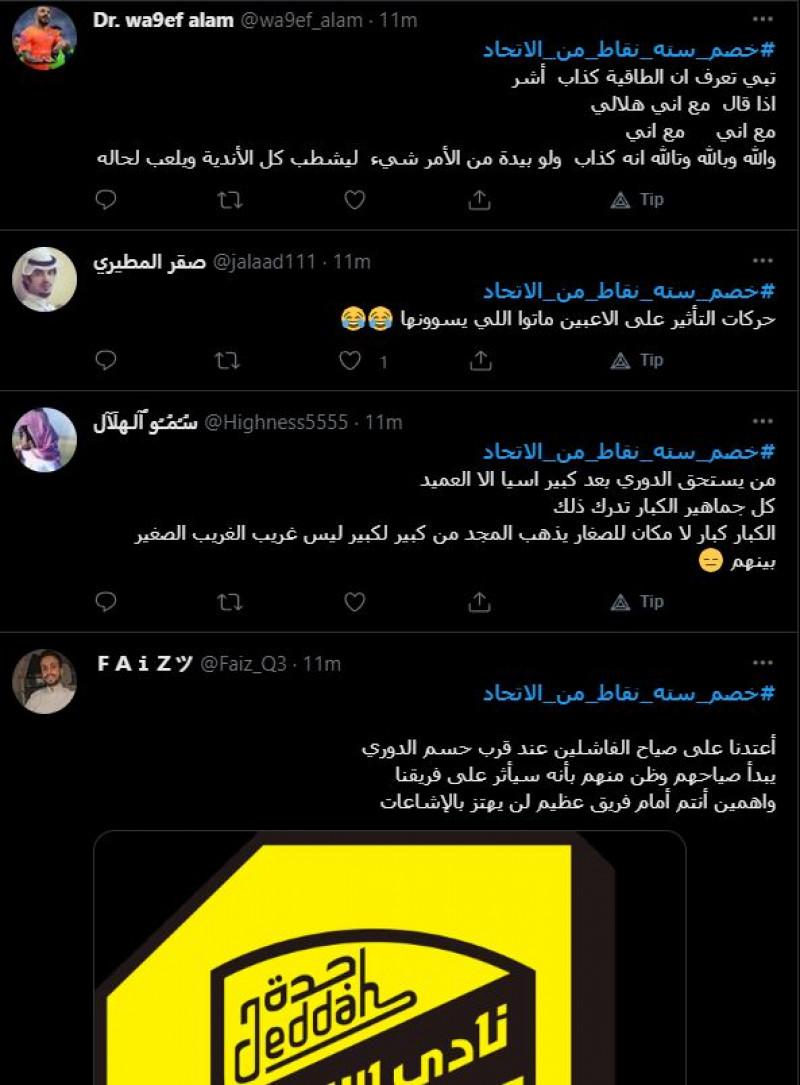Screen dimensions: 800x1085
Task: Like FAiZ's tweet
Action: click(351, 1080)
